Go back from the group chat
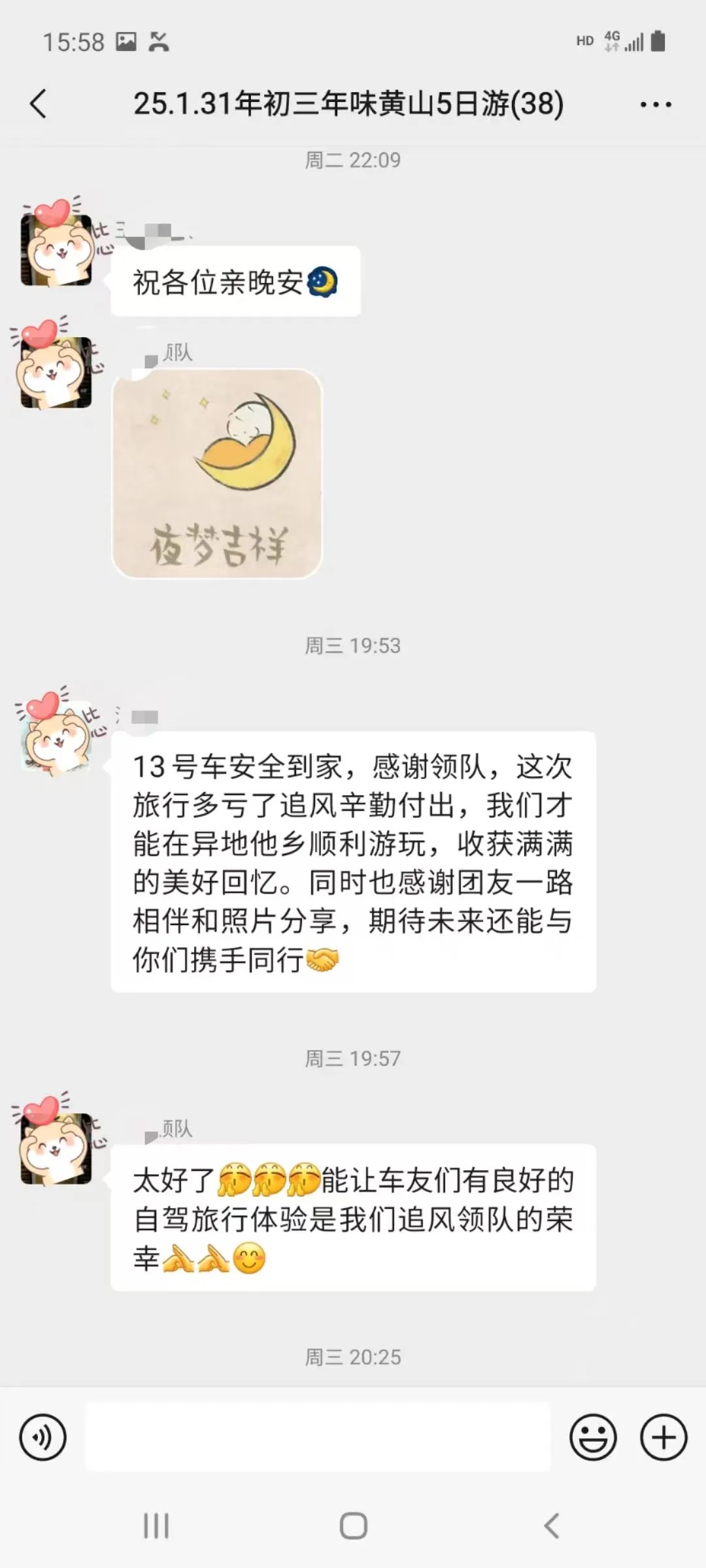Screen dimensions: 706x1568 [x=39, y=104]
